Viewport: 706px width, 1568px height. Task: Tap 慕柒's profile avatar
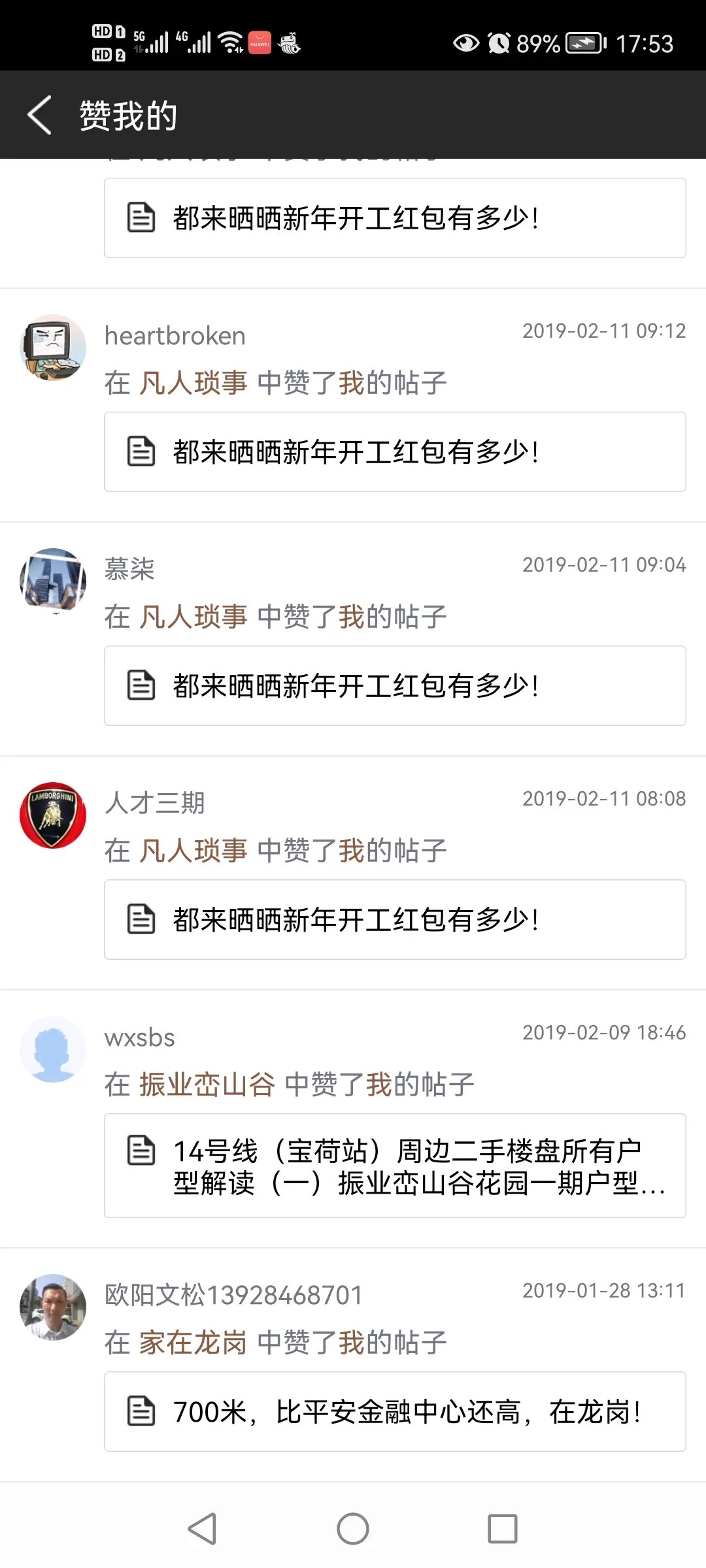pos(53,580)
